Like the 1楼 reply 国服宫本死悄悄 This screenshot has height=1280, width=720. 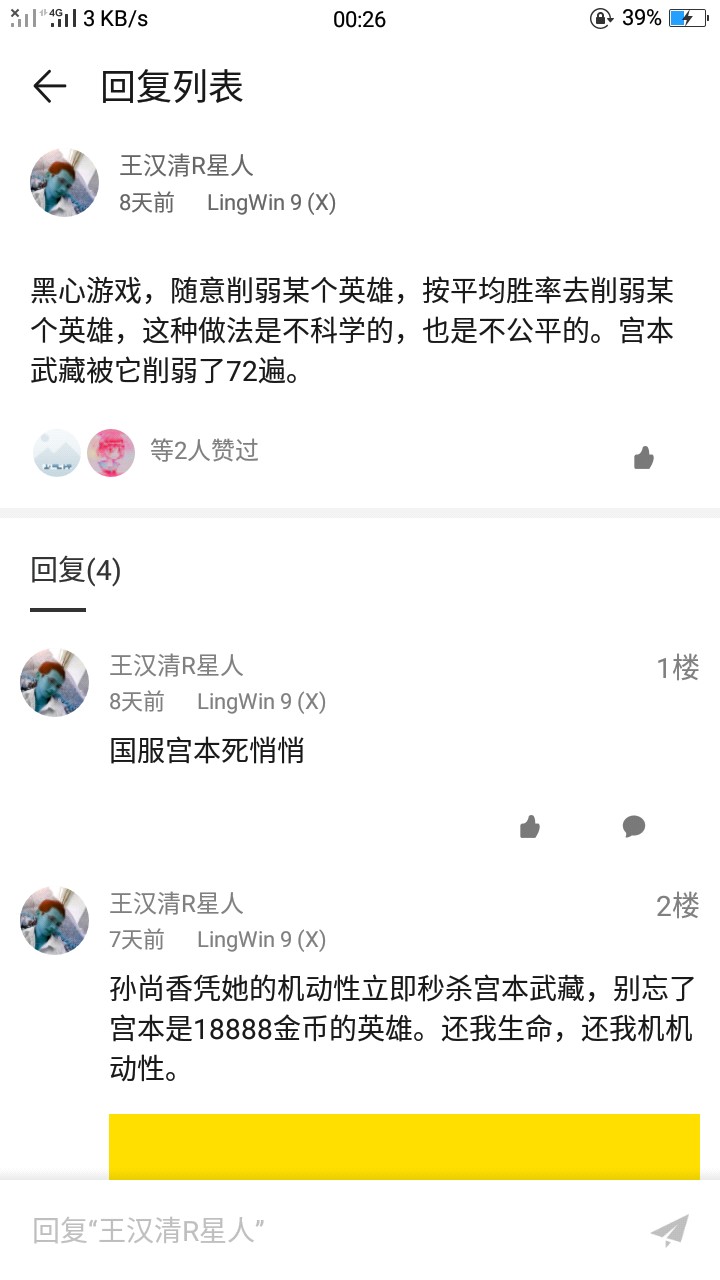click(x=530, y=827)
